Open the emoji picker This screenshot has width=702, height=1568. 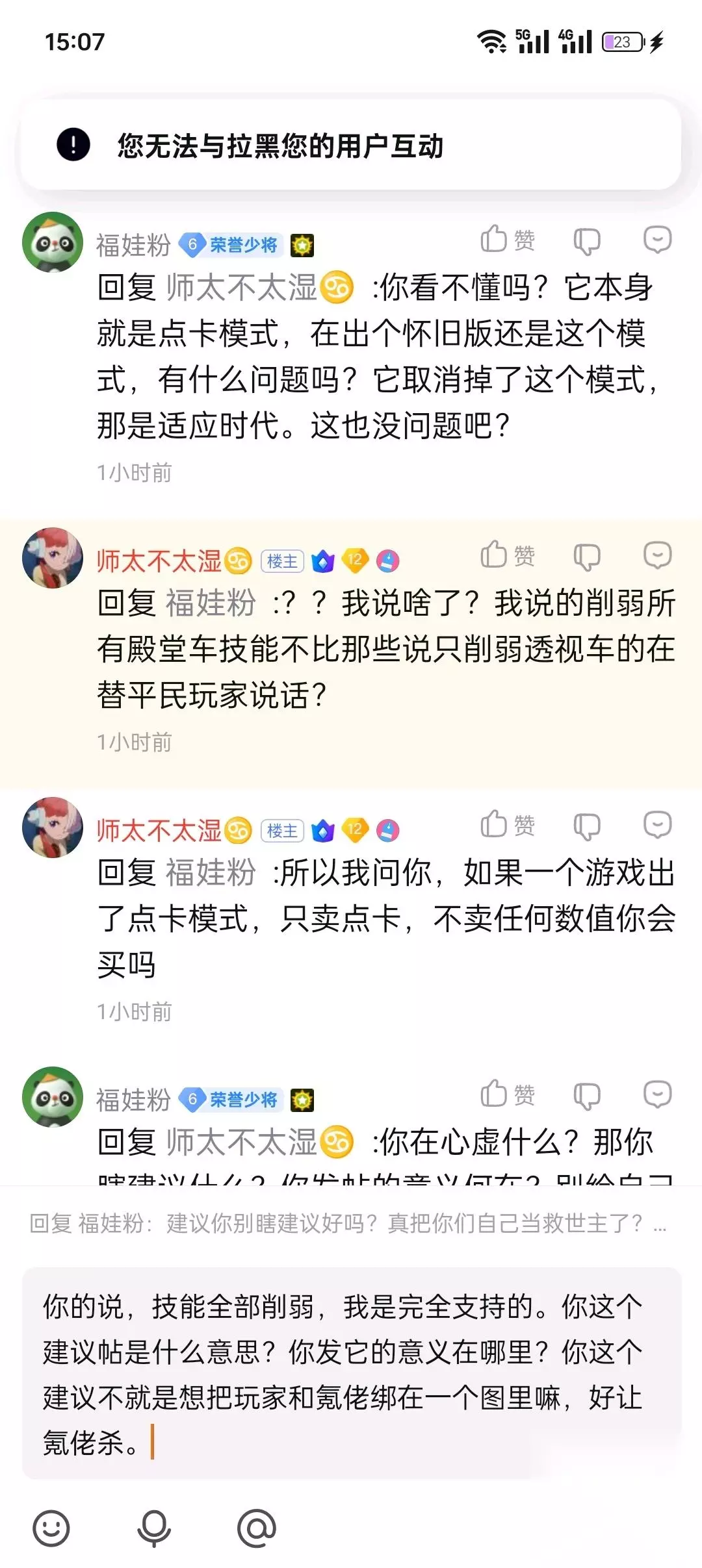tap(51, 1528)
